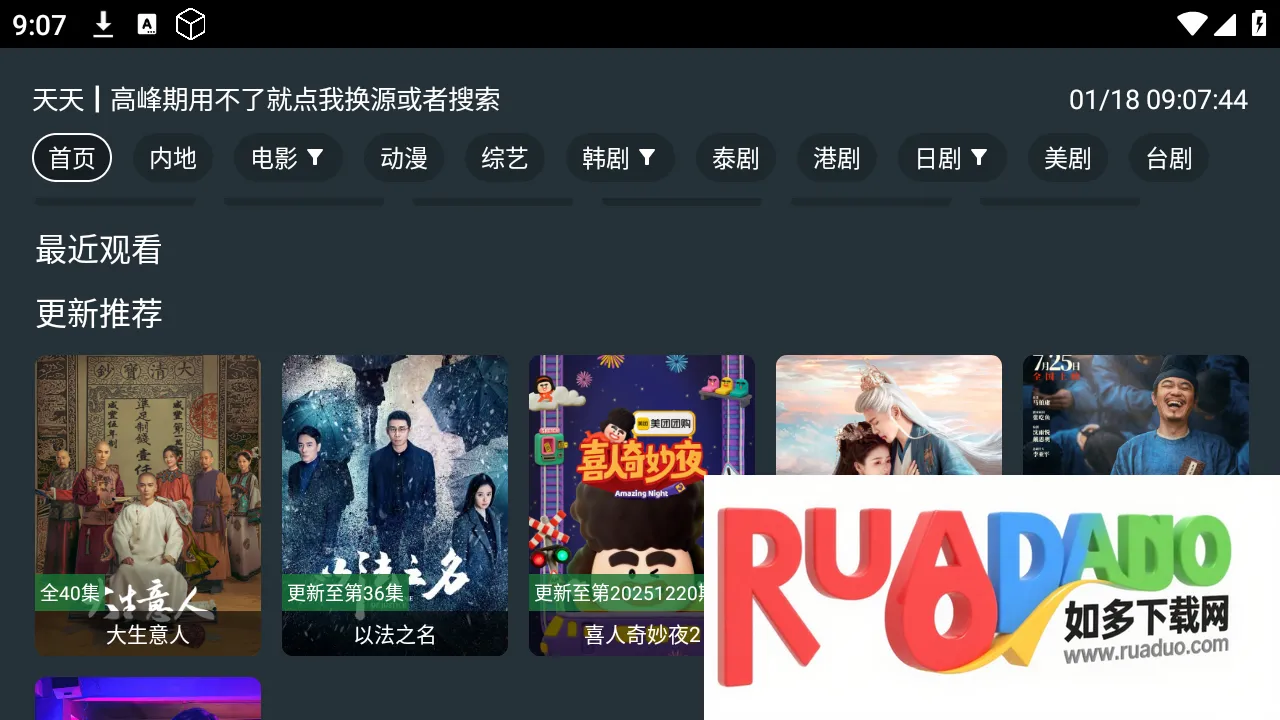Viewport: 1280px width, 720px height.
Task: Switch to the 日剧 tab
Action: 951,158
